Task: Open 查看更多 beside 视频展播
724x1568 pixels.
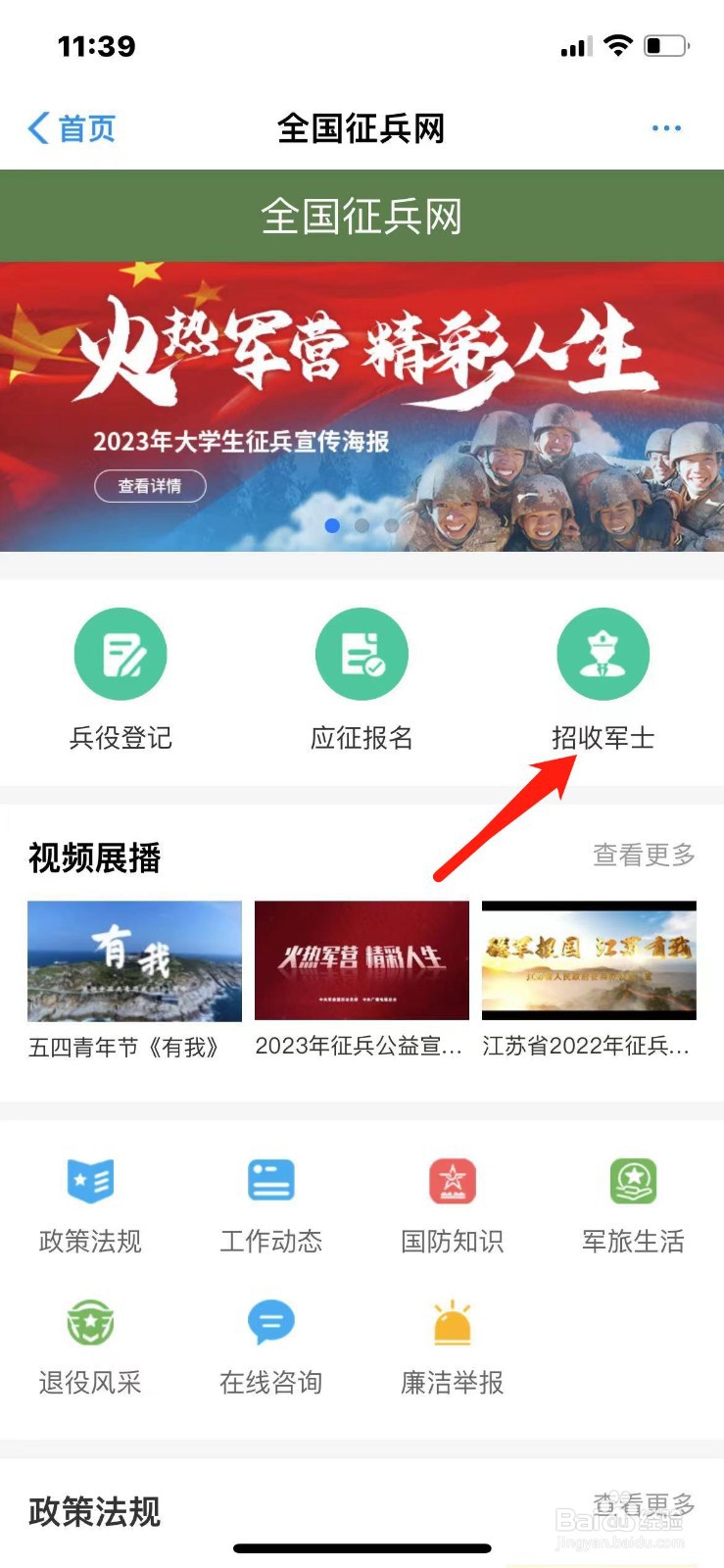Action: point(643,856)
